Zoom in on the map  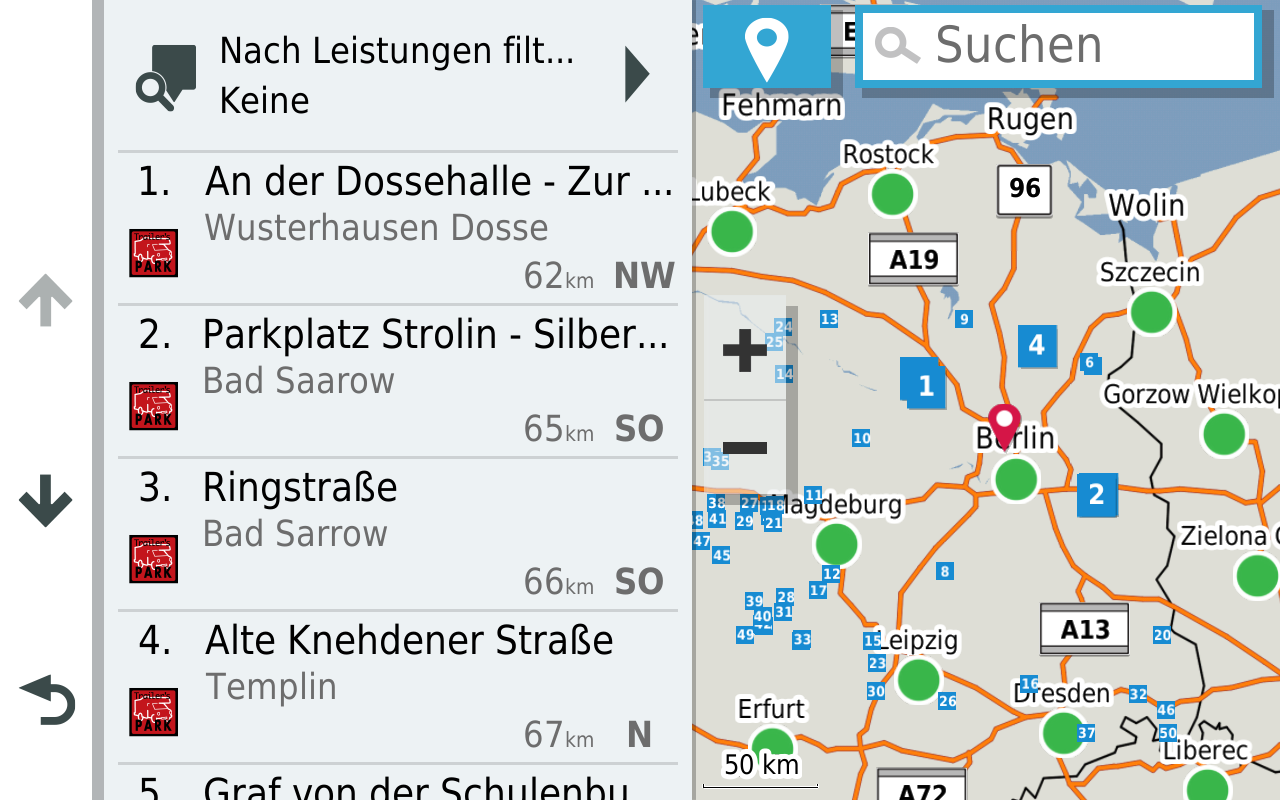pyautogui.click(x=745, y=351)
